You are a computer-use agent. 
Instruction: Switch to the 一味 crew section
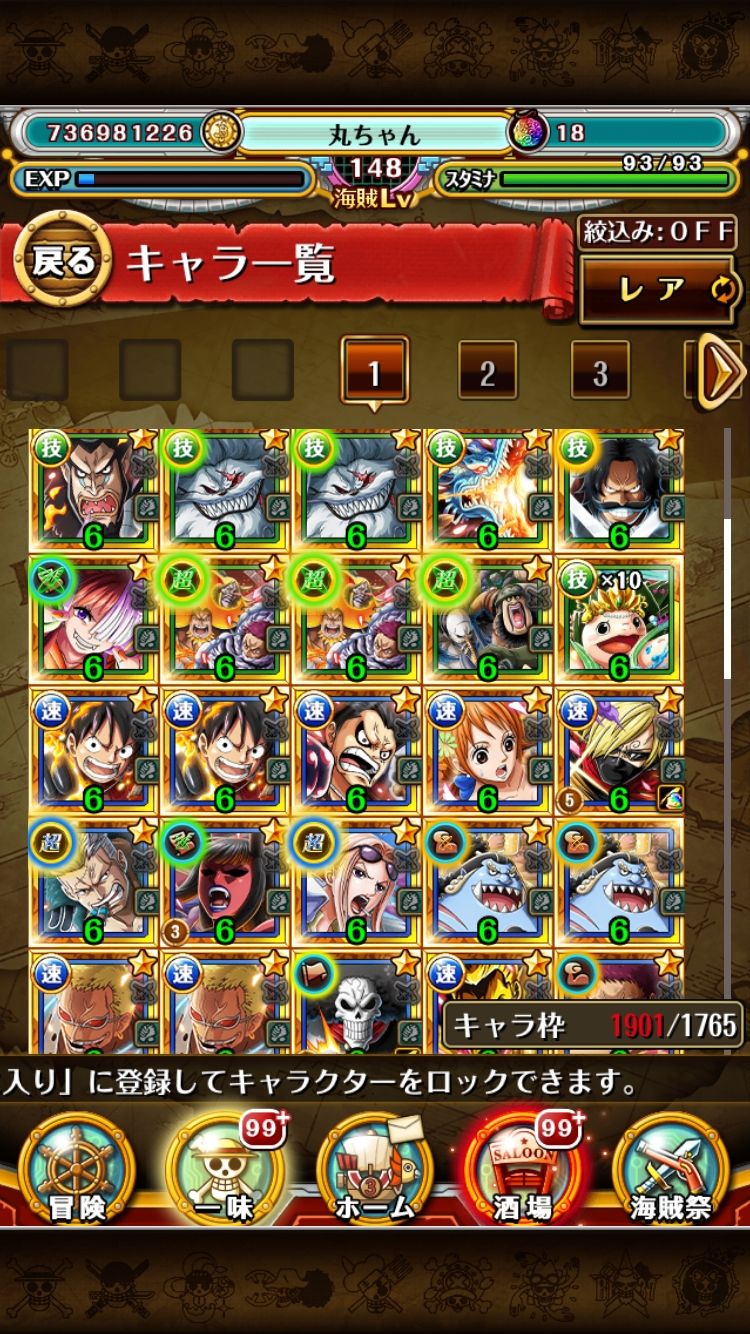pyautogui.click(x=225, y=1170)
